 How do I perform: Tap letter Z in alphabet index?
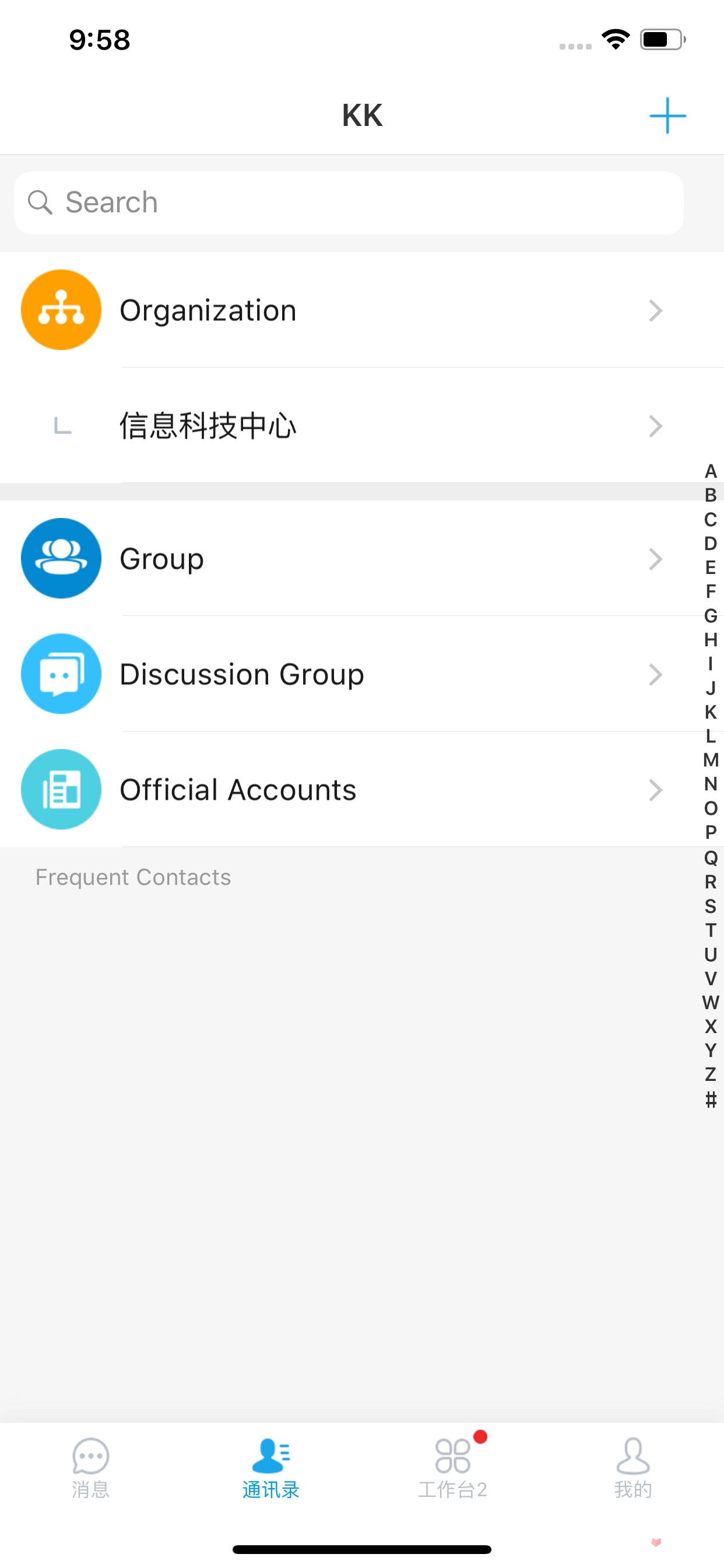[x=710, y=1076]
